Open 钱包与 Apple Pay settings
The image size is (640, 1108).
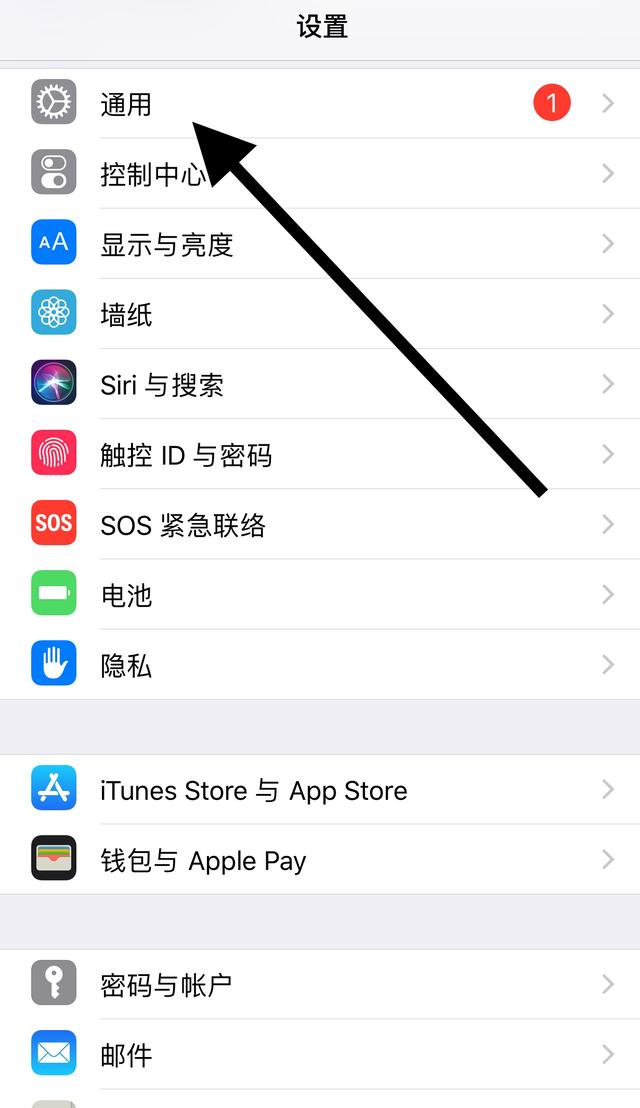pos(203,860)
